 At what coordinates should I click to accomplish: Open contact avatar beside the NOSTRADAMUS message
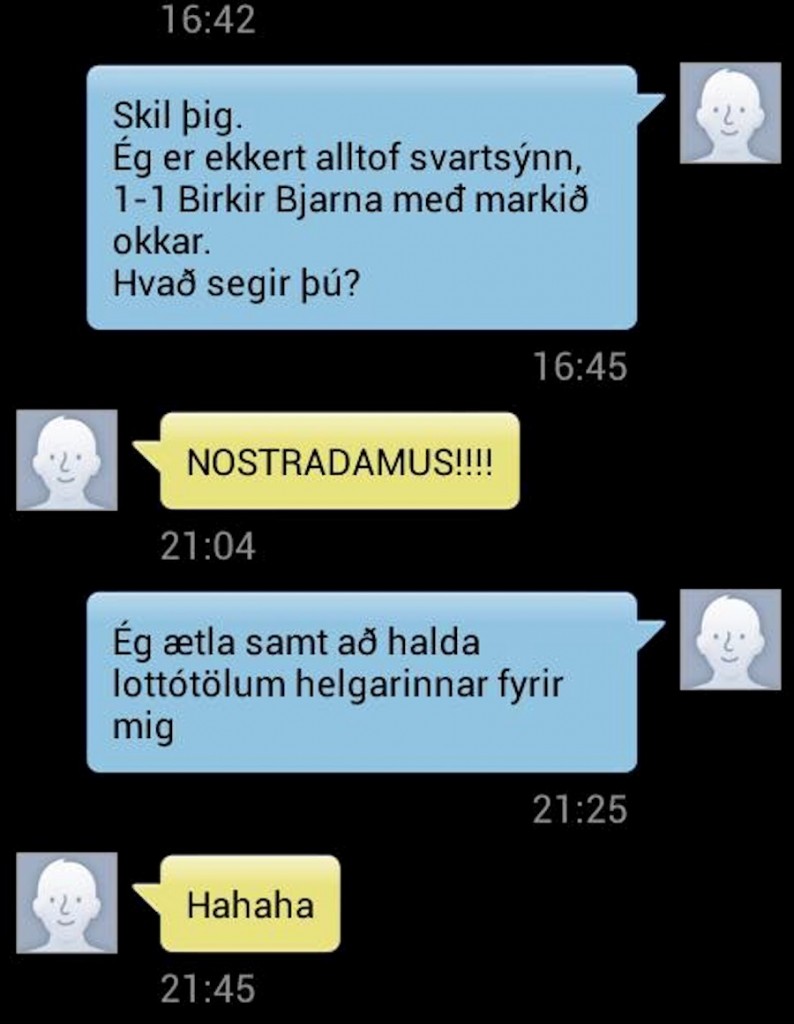click(x=66, y=460)
